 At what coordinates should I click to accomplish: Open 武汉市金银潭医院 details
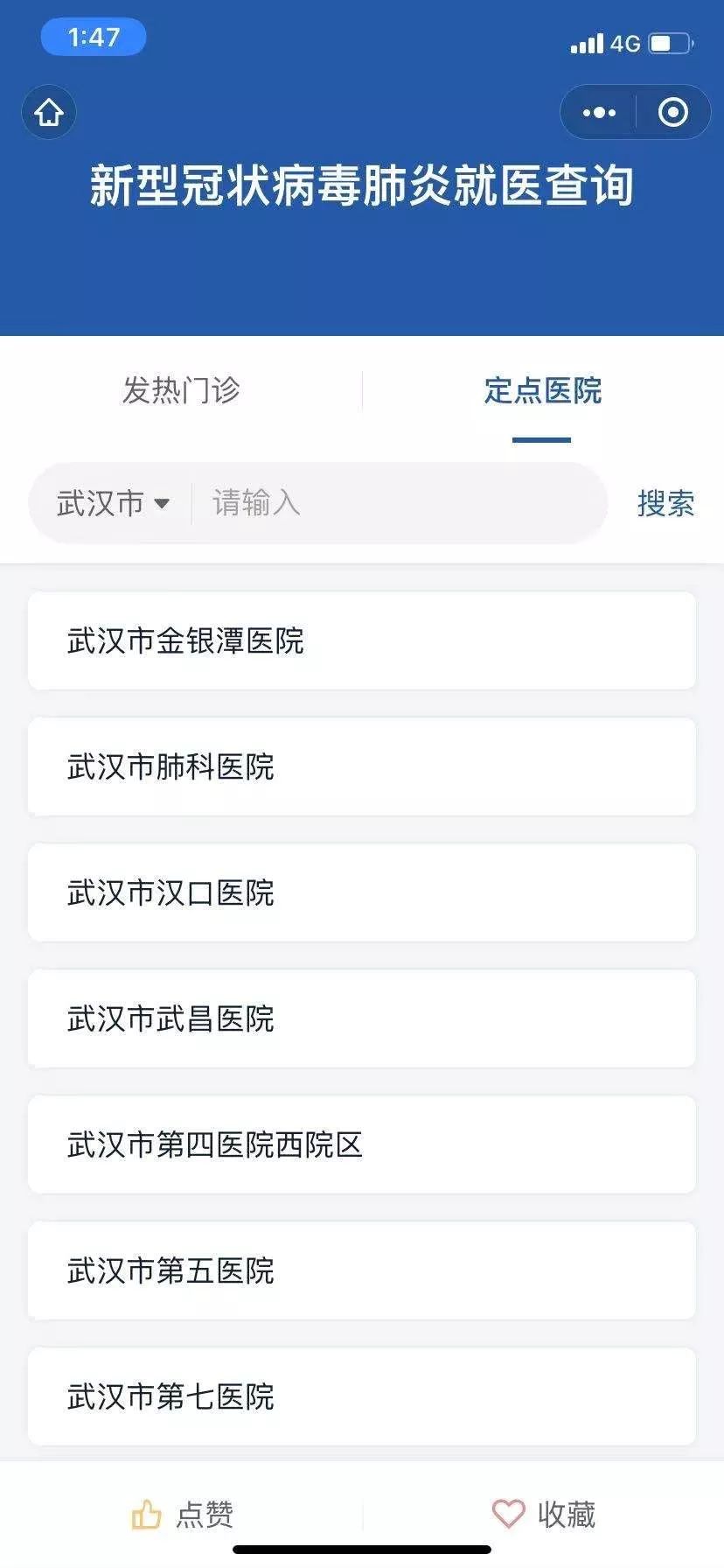point(362,640)
